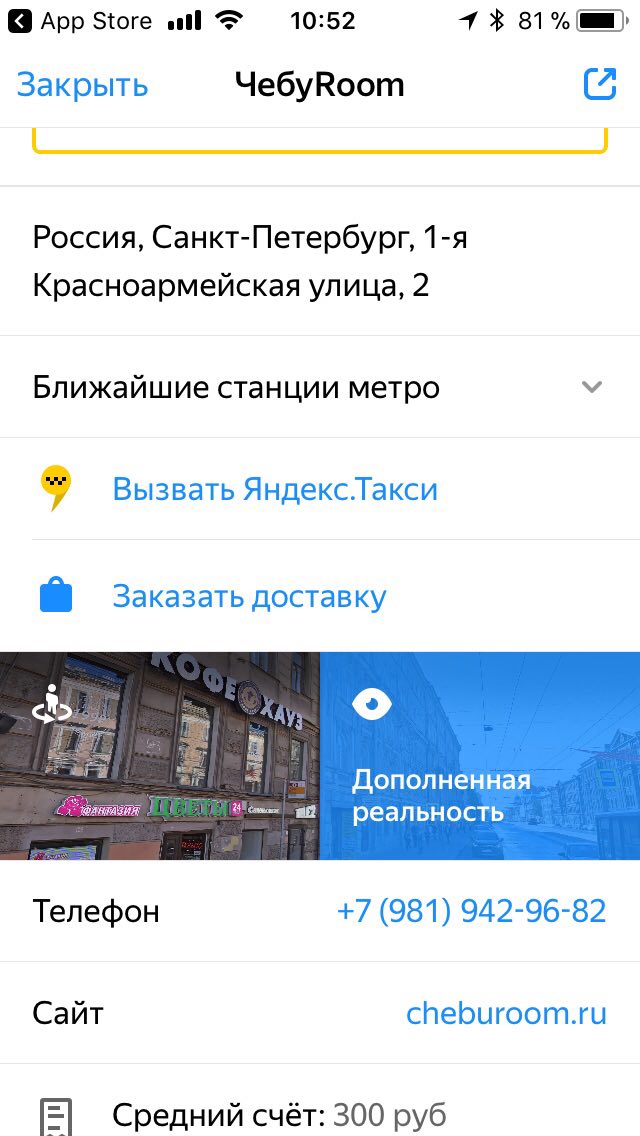Close the ЧебуRoom place card
640x1136 pixels.
coord(82,85)
